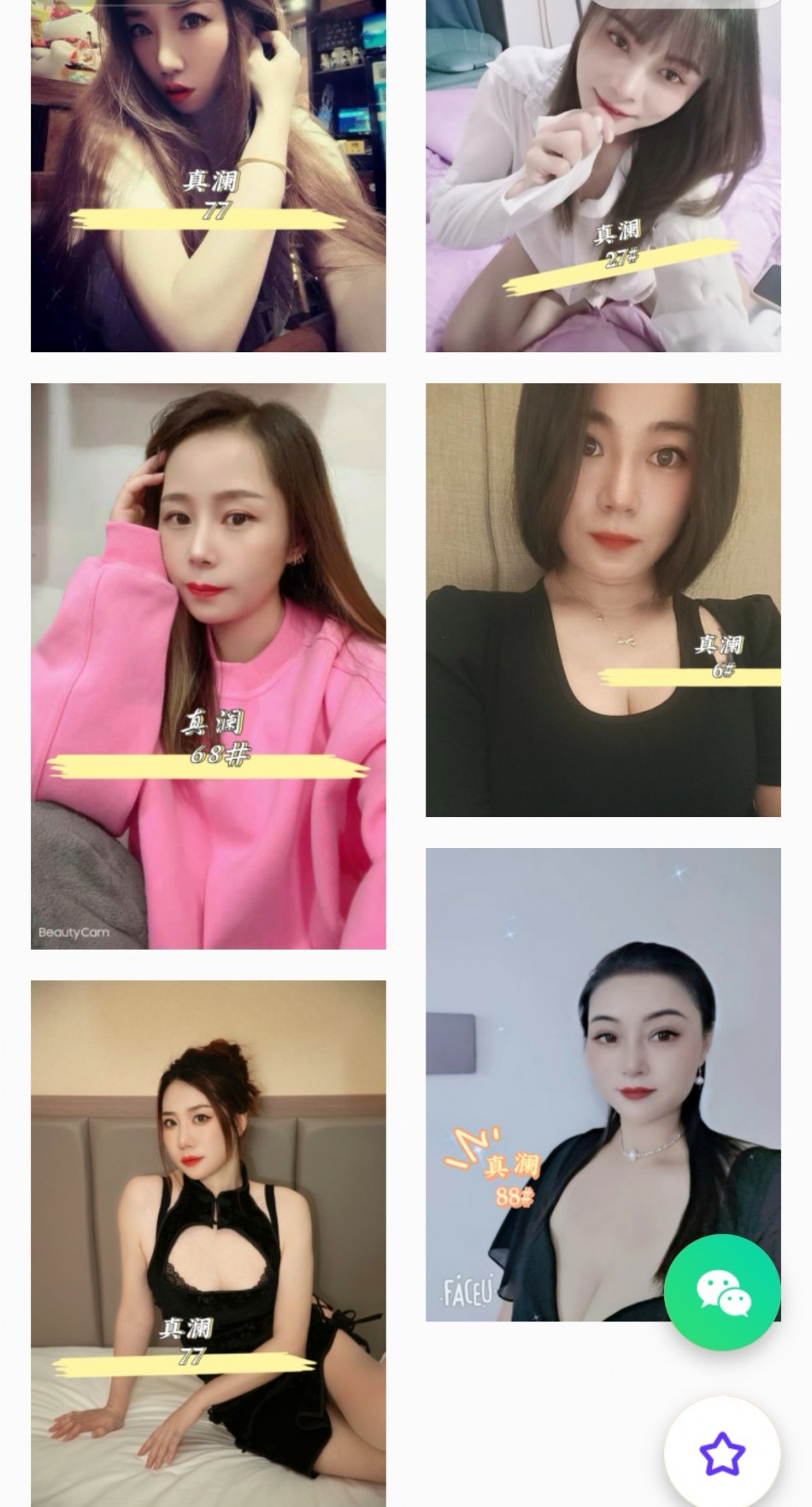The image size is (812, 1507).
Task: Open the WeChat floating contact button
Action: click(722, 1292)
